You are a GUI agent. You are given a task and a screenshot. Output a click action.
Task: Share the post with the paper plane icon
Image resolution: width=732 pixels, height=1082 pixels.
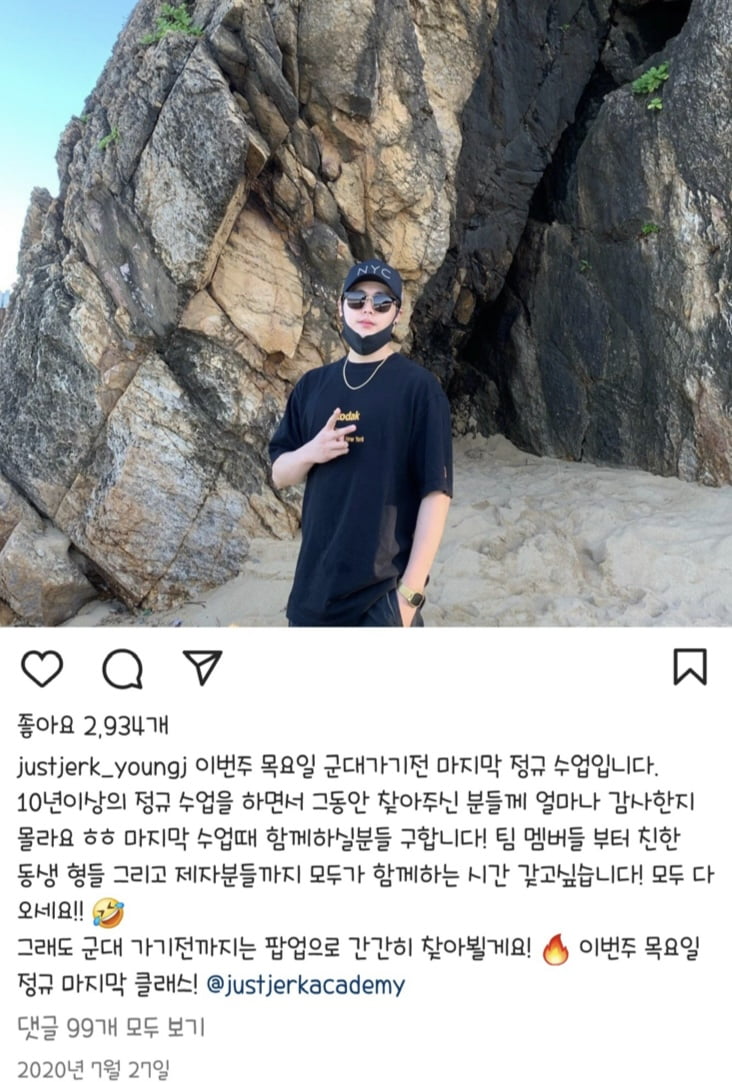[202, 667]
